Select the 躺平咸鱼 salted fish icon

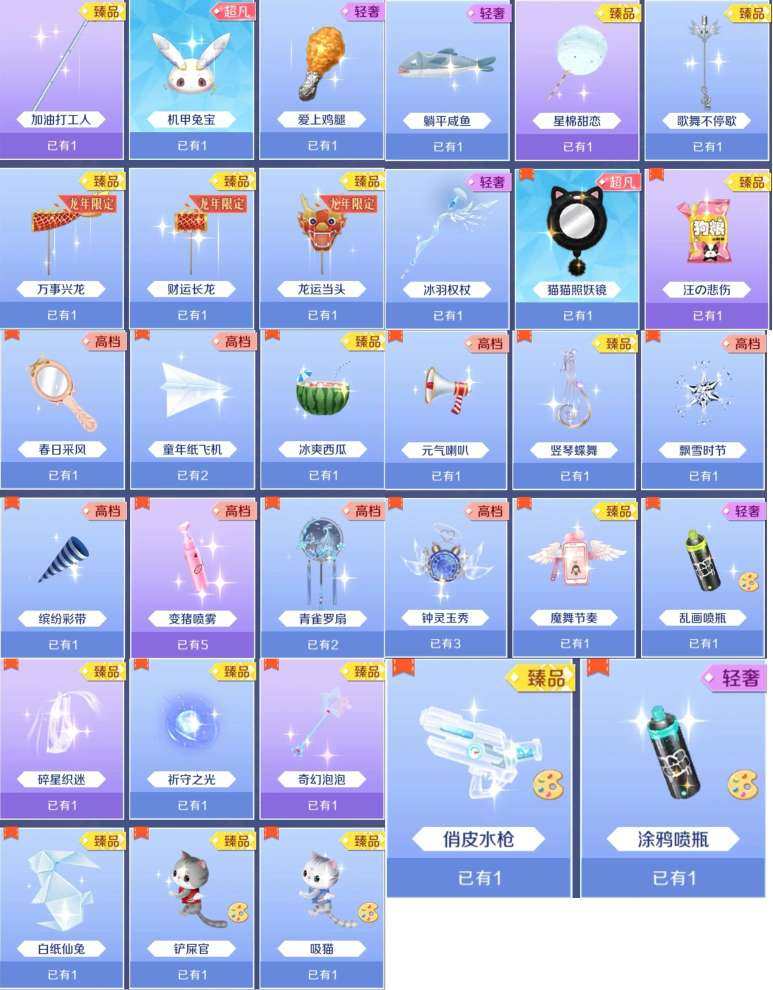[450, 65]
